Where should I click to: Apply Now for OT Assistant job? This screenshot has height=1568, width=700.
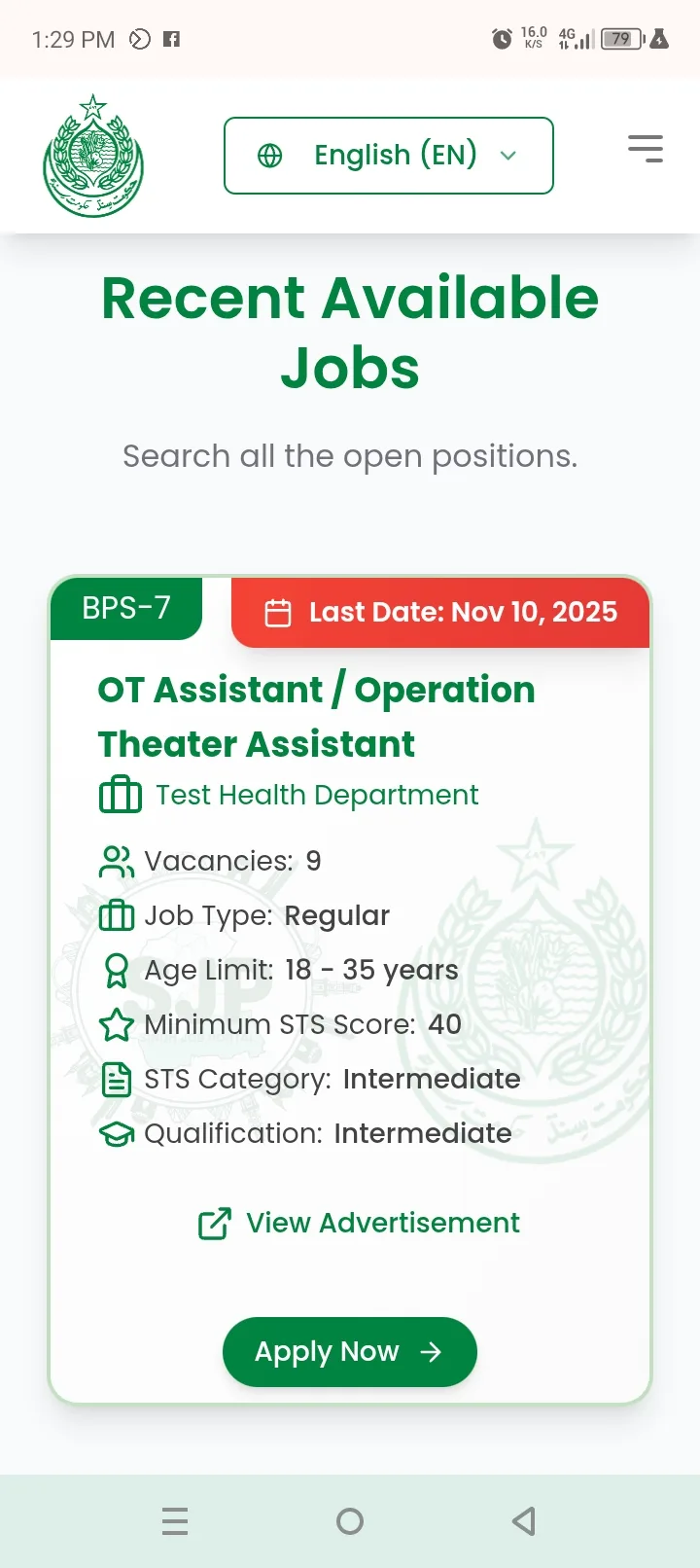click(x=349, y=1351)
